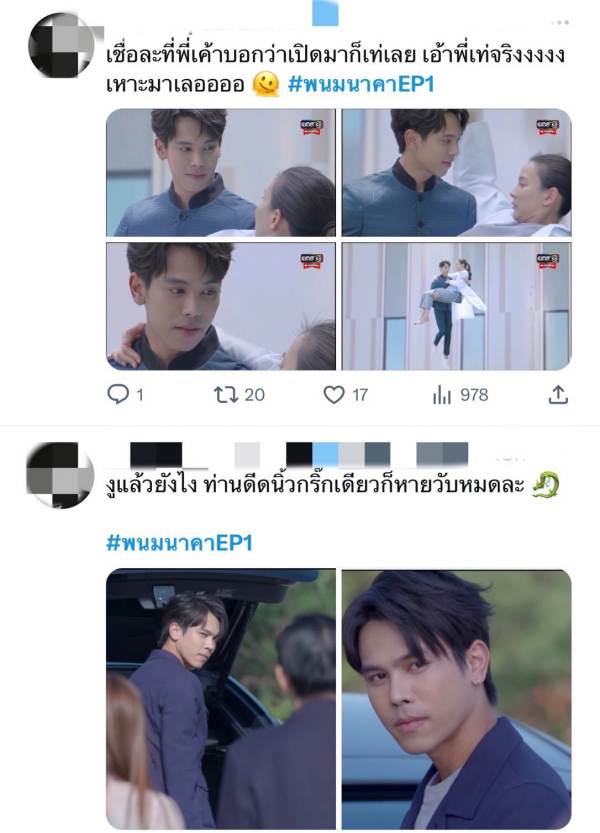Viewport: 600px width, 833px height.
Task: Open photo of man carrying woman mid-air
Action: point(456,306)
